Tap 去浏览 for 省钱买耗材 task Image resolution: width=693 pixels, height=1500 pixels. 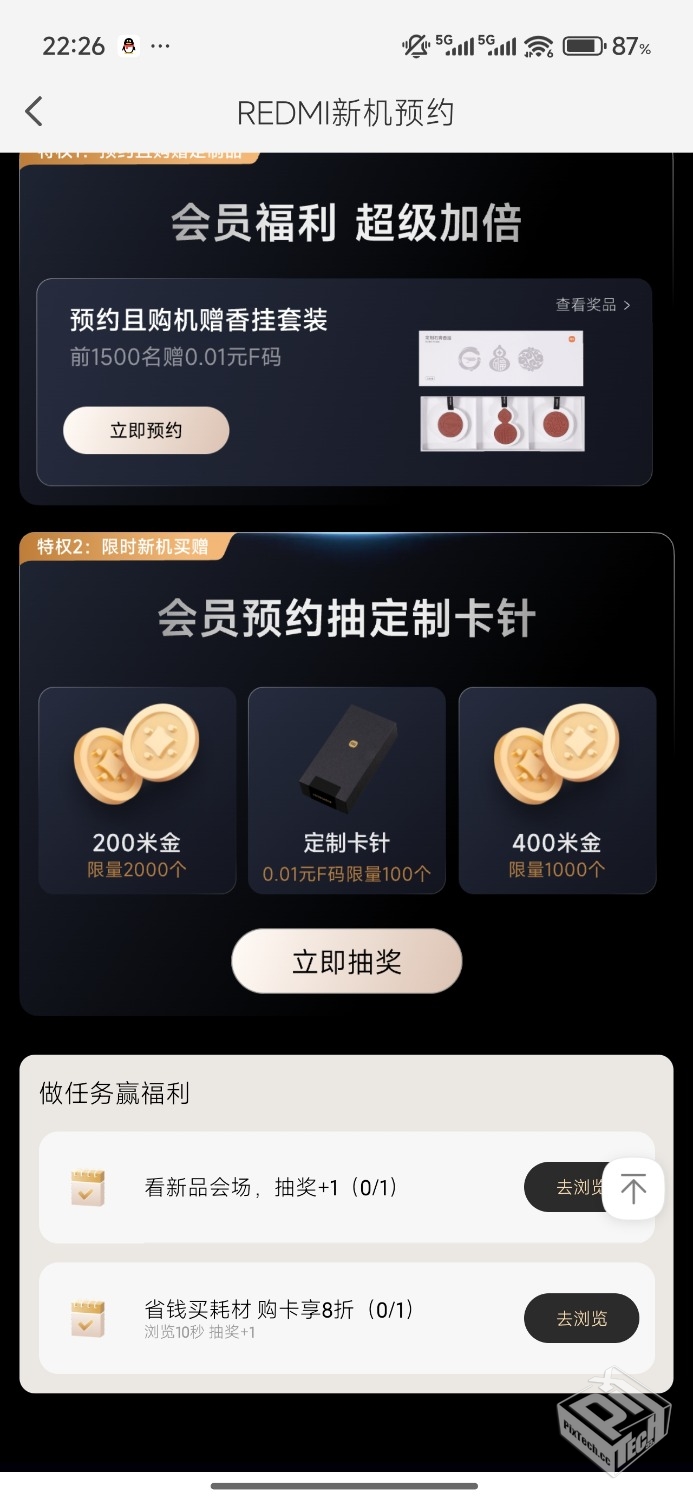coord(581,1318)
